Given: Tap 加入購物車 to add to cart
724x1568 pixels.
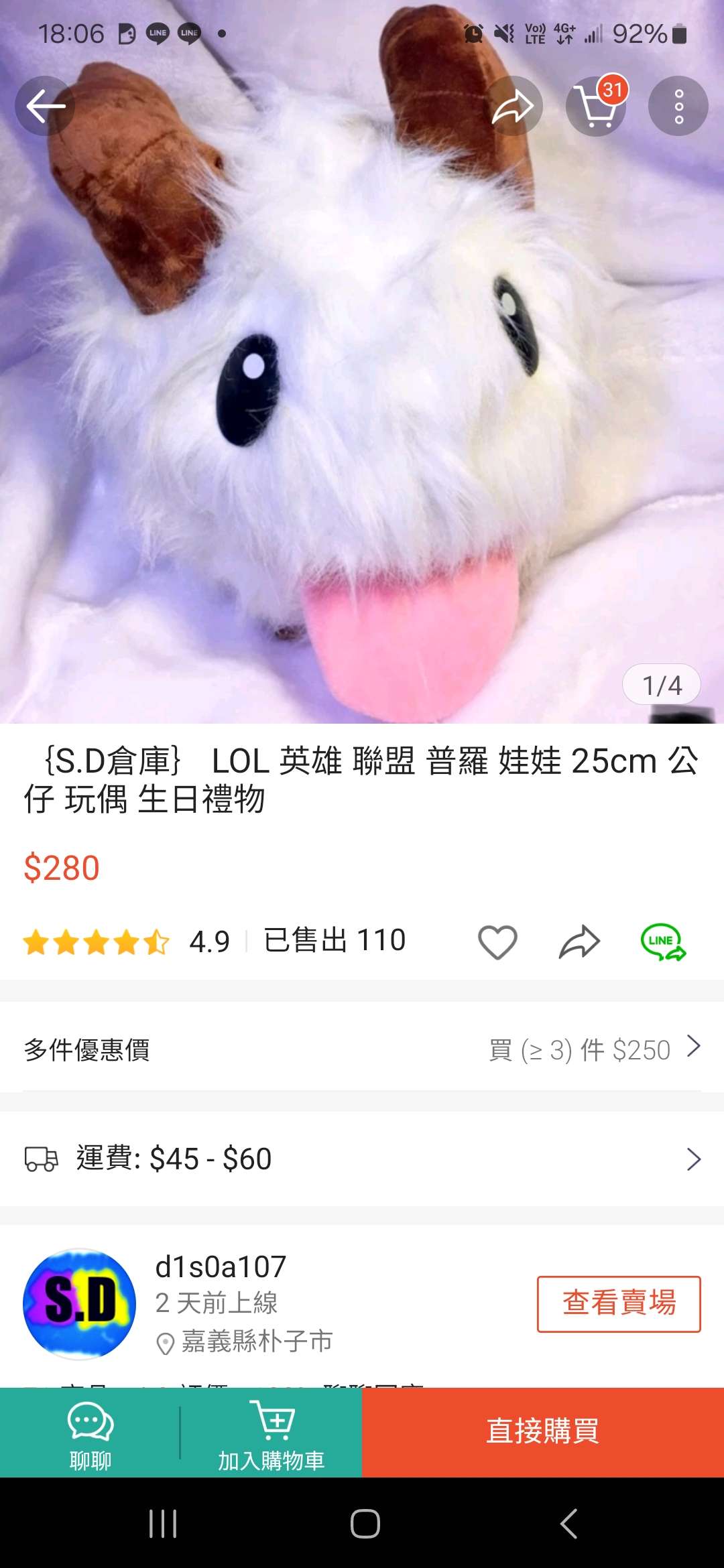Looking at the screenshot, I should tap(271, 1433).
